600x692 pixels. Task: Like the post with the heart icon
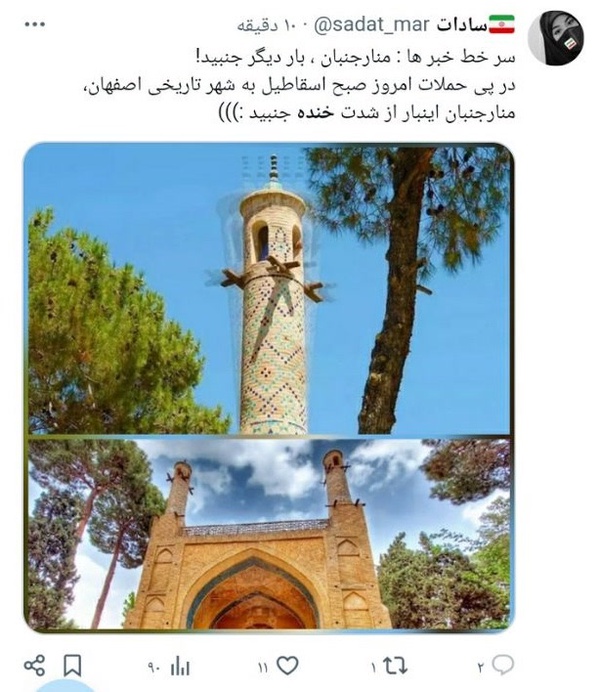point(288,665)
